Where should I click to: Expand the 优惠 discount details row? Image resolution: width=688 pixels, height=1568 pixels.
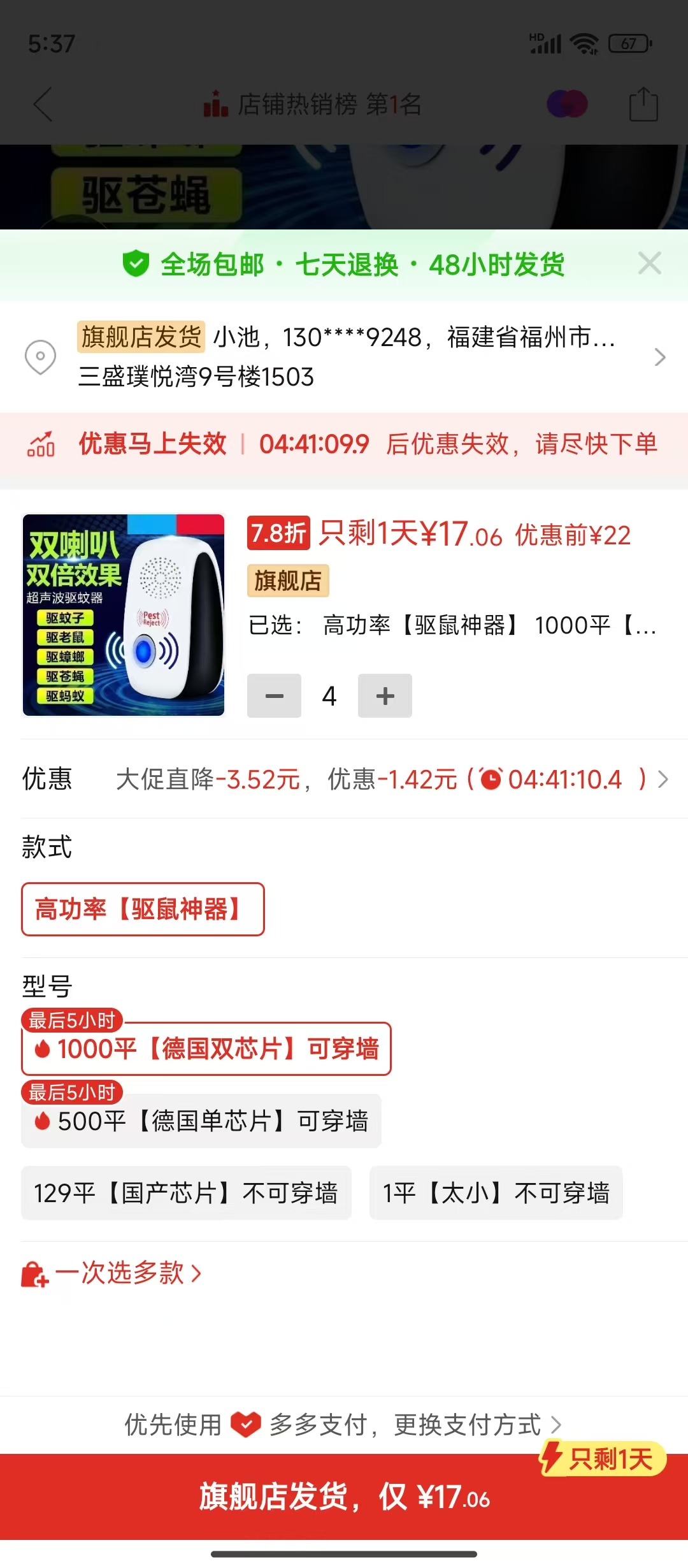coord(382,779)
